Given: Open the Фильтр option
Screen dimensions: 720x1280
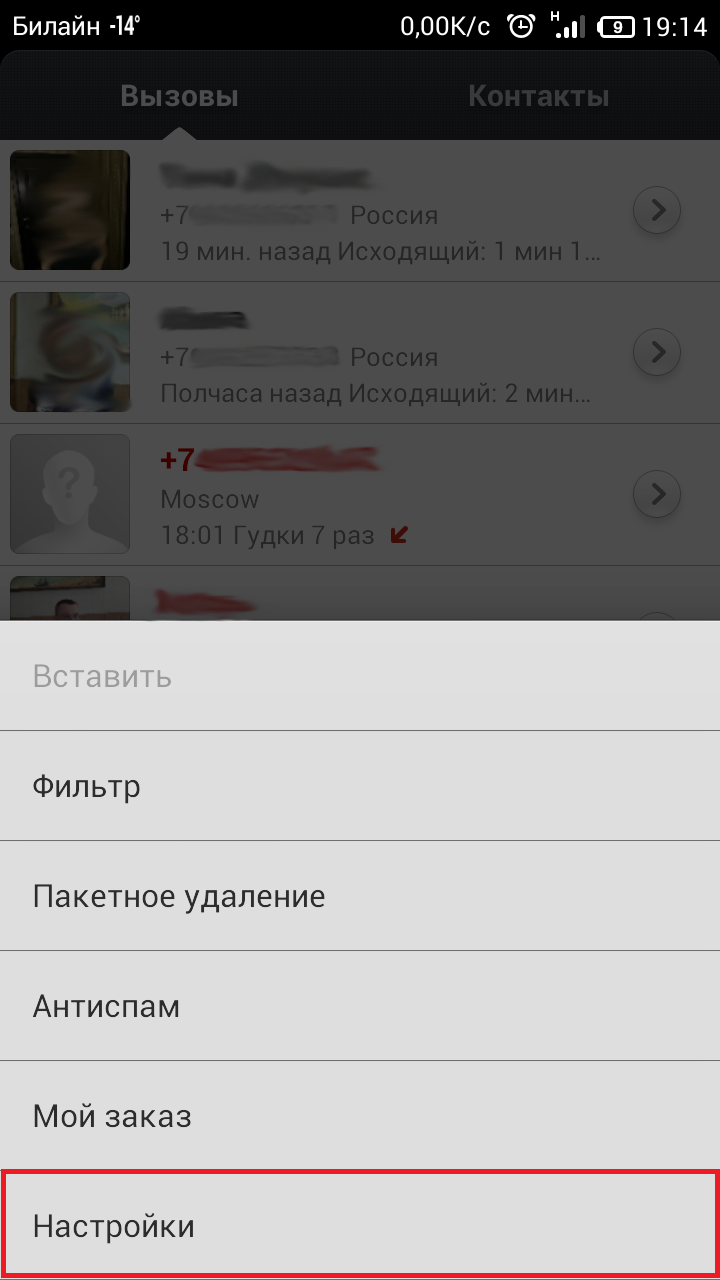Looking at the screenshot, I should [x=360, y=786].
